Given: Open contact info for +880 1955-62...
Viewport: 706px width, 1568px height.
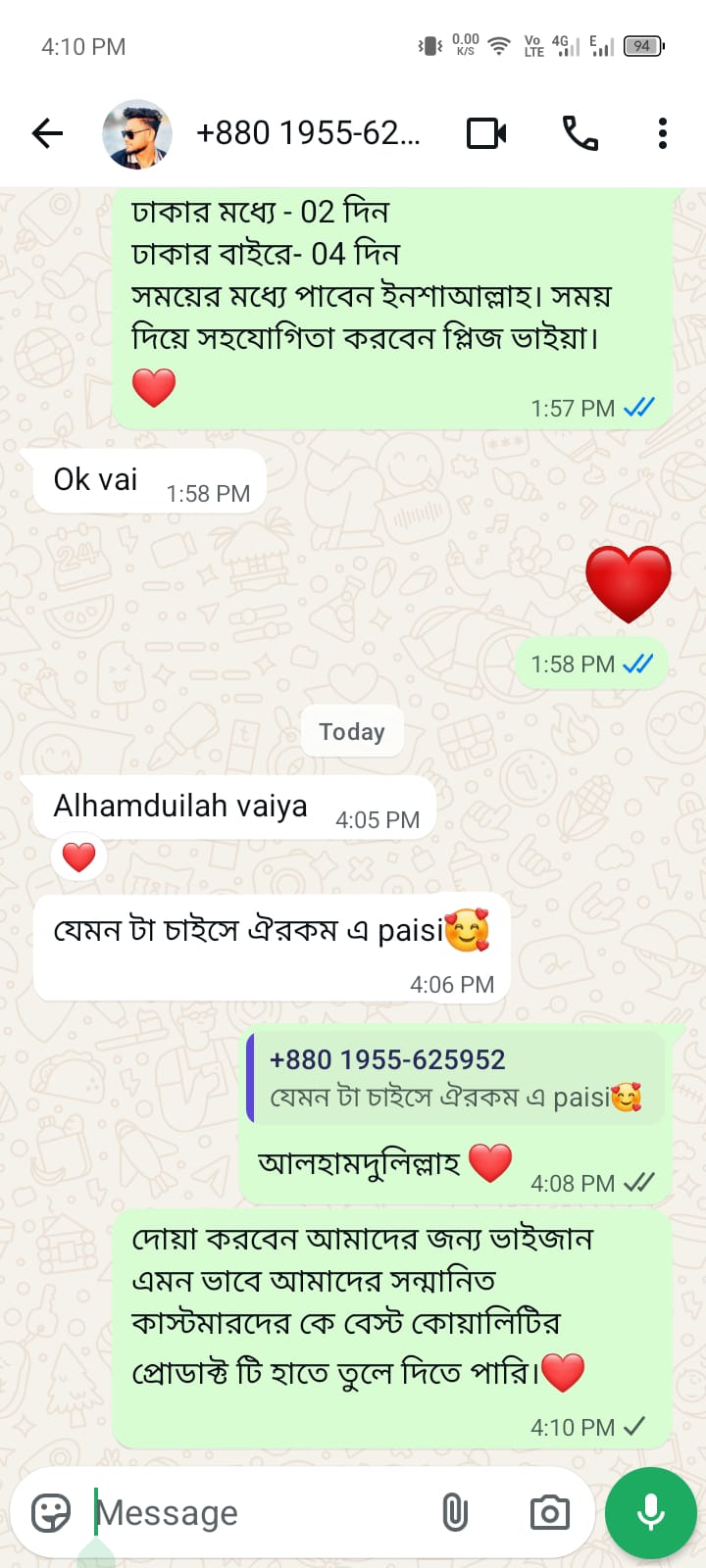Looking at the screenshot, I should [308, 133].
